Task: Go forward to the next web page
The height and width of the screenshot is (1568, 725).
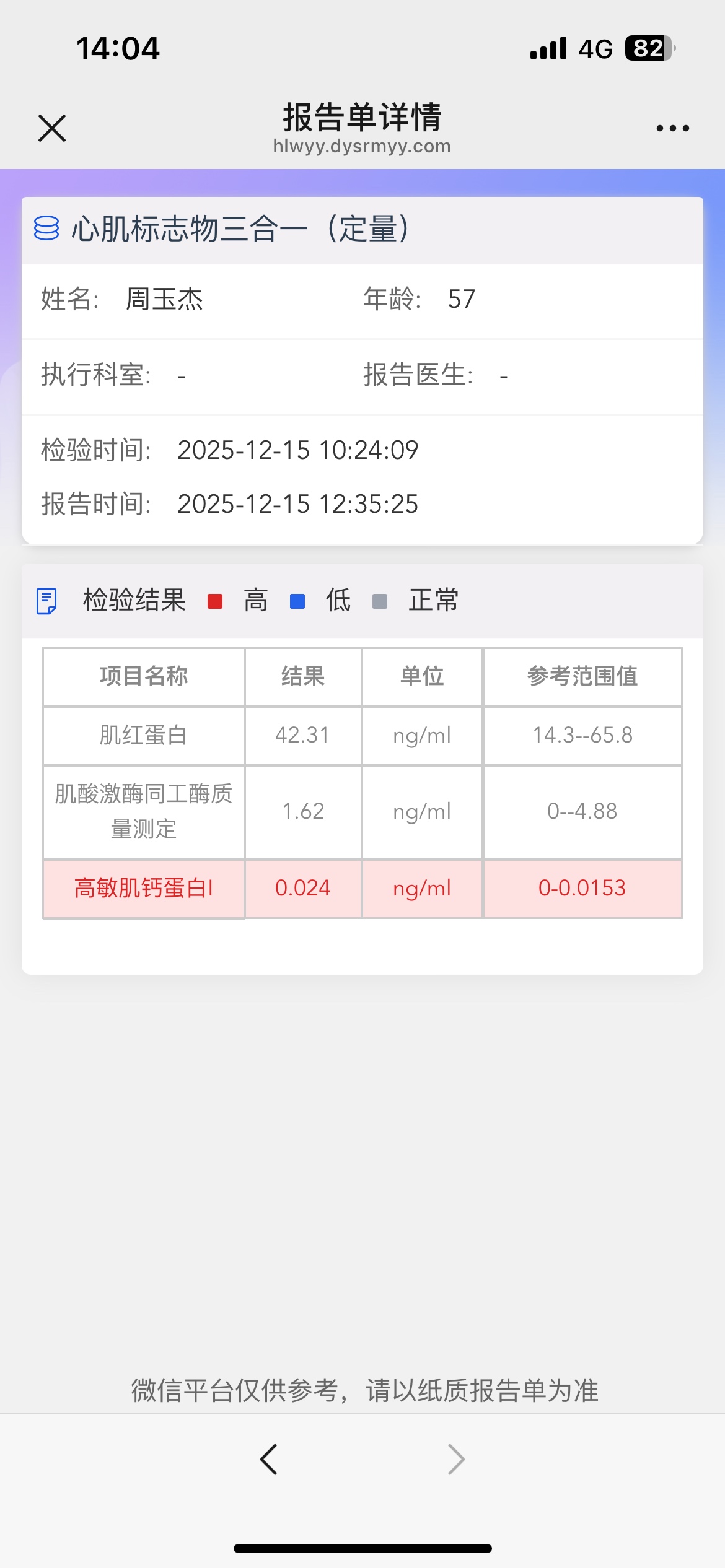Action: [x=456, y=1460]
